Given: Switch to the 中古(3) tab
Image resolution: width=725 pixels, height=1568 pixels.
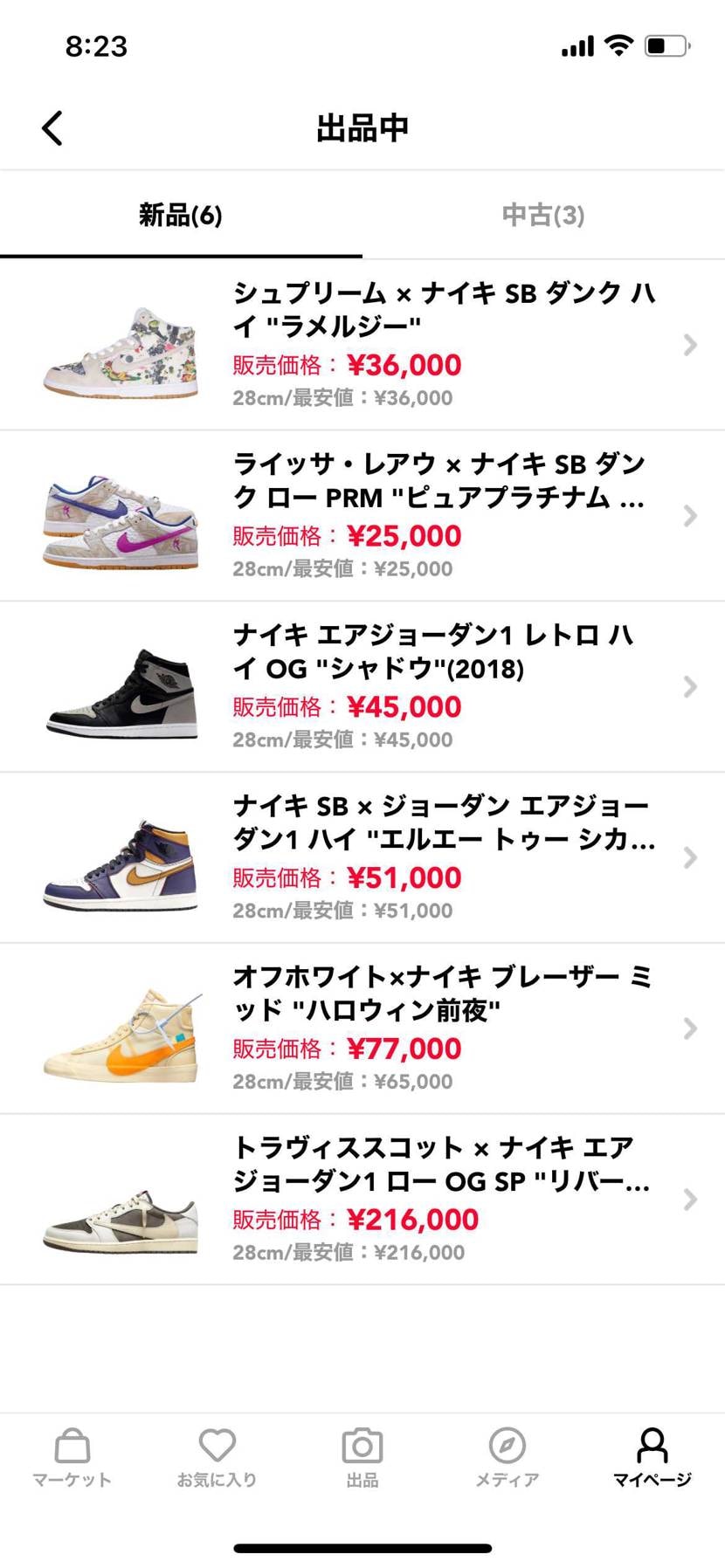Looking at the screenshot, I should click(542, 215).
